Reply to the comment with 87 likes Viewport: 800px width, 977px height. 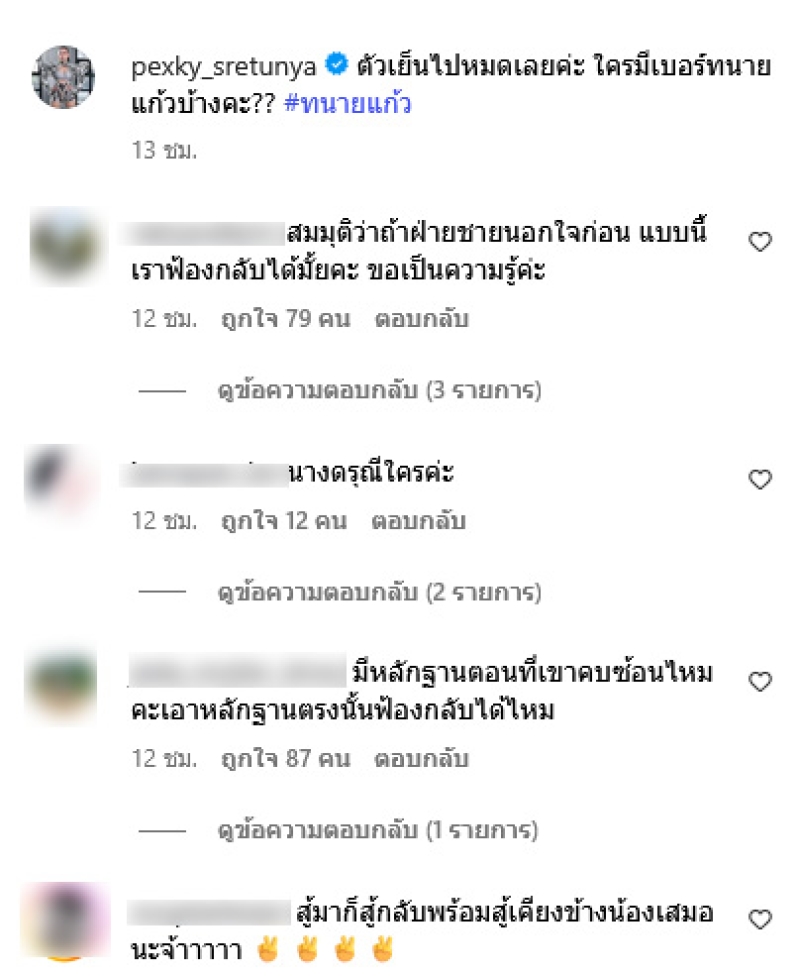tap(421, 759)
